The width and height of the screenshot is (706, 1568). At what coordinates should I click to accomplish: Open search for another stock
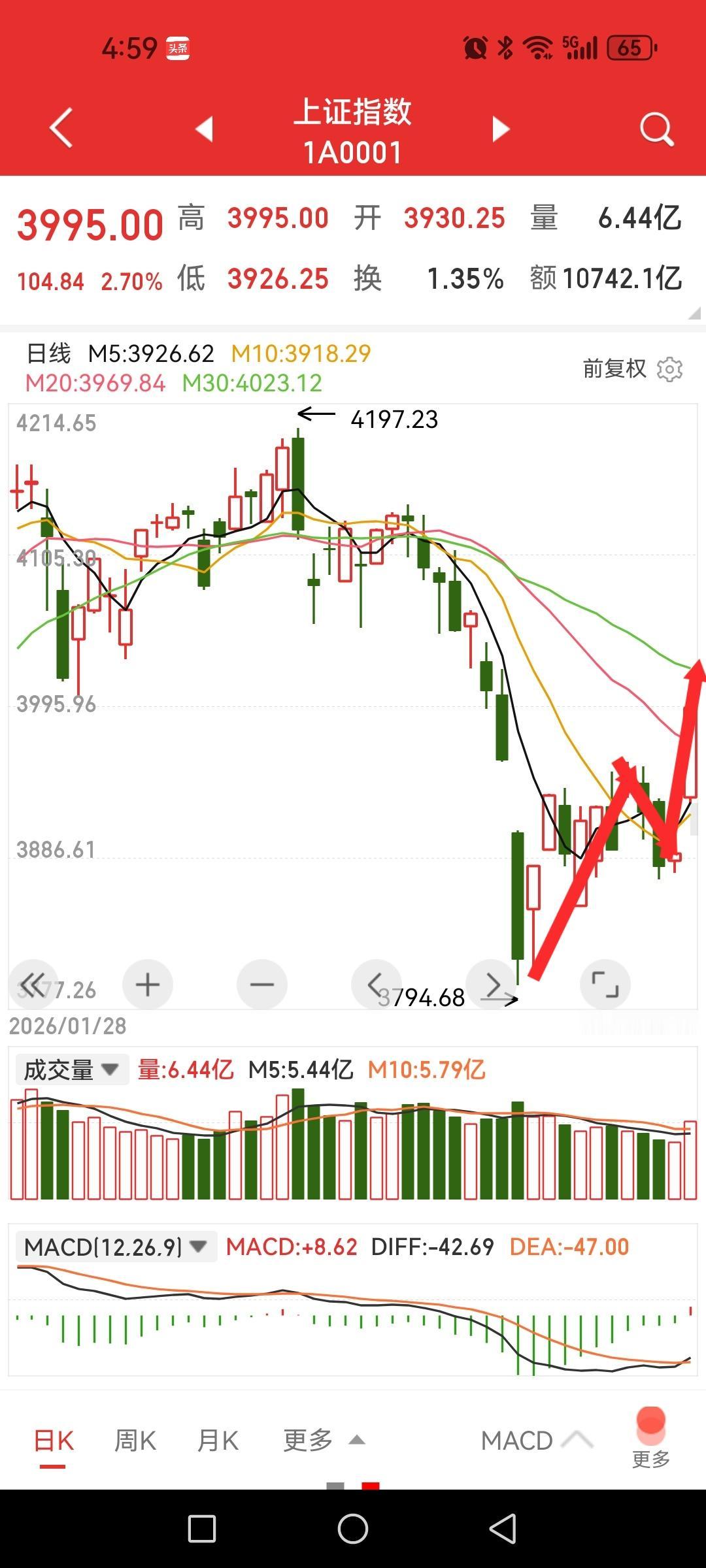point(656,128)
